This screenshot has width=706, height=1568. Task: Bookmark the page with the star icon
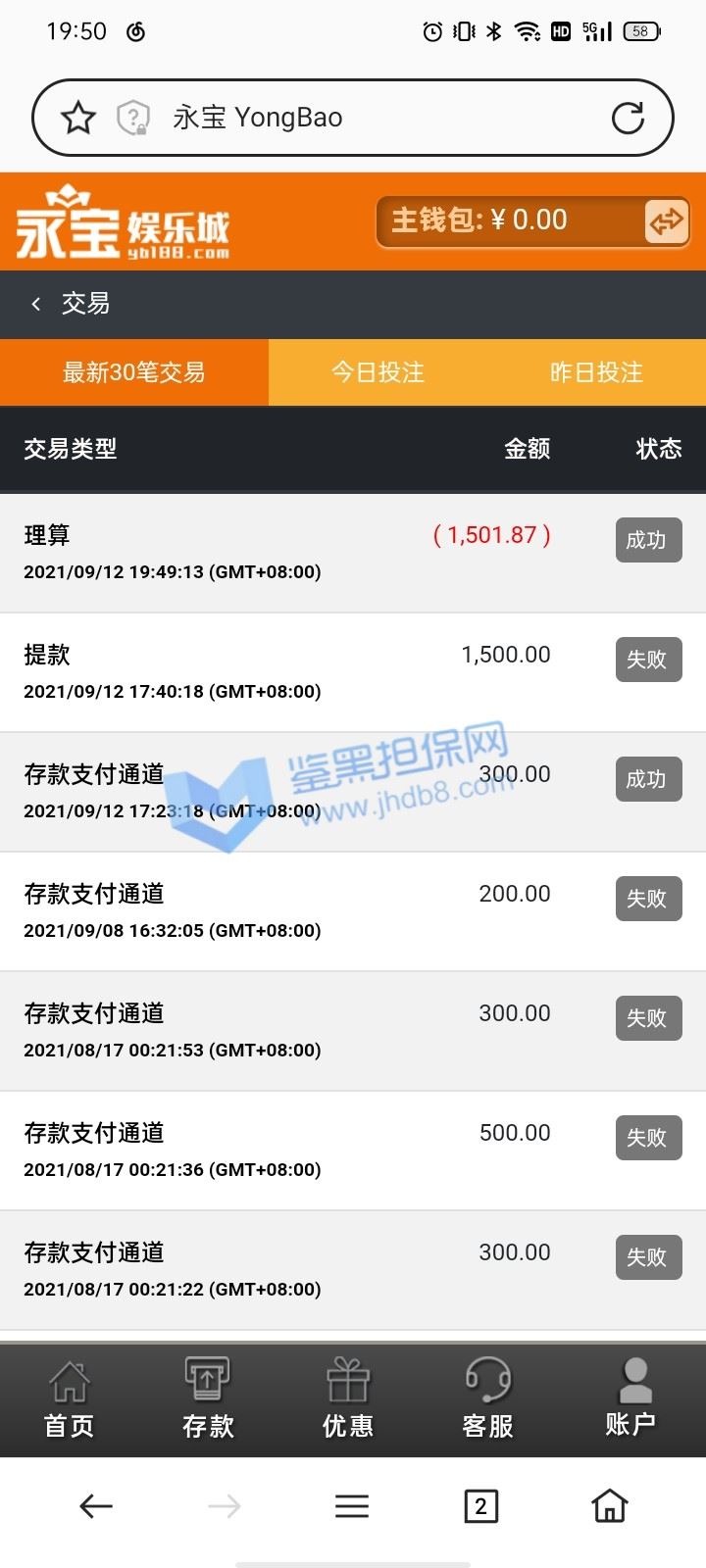point(78,119)
